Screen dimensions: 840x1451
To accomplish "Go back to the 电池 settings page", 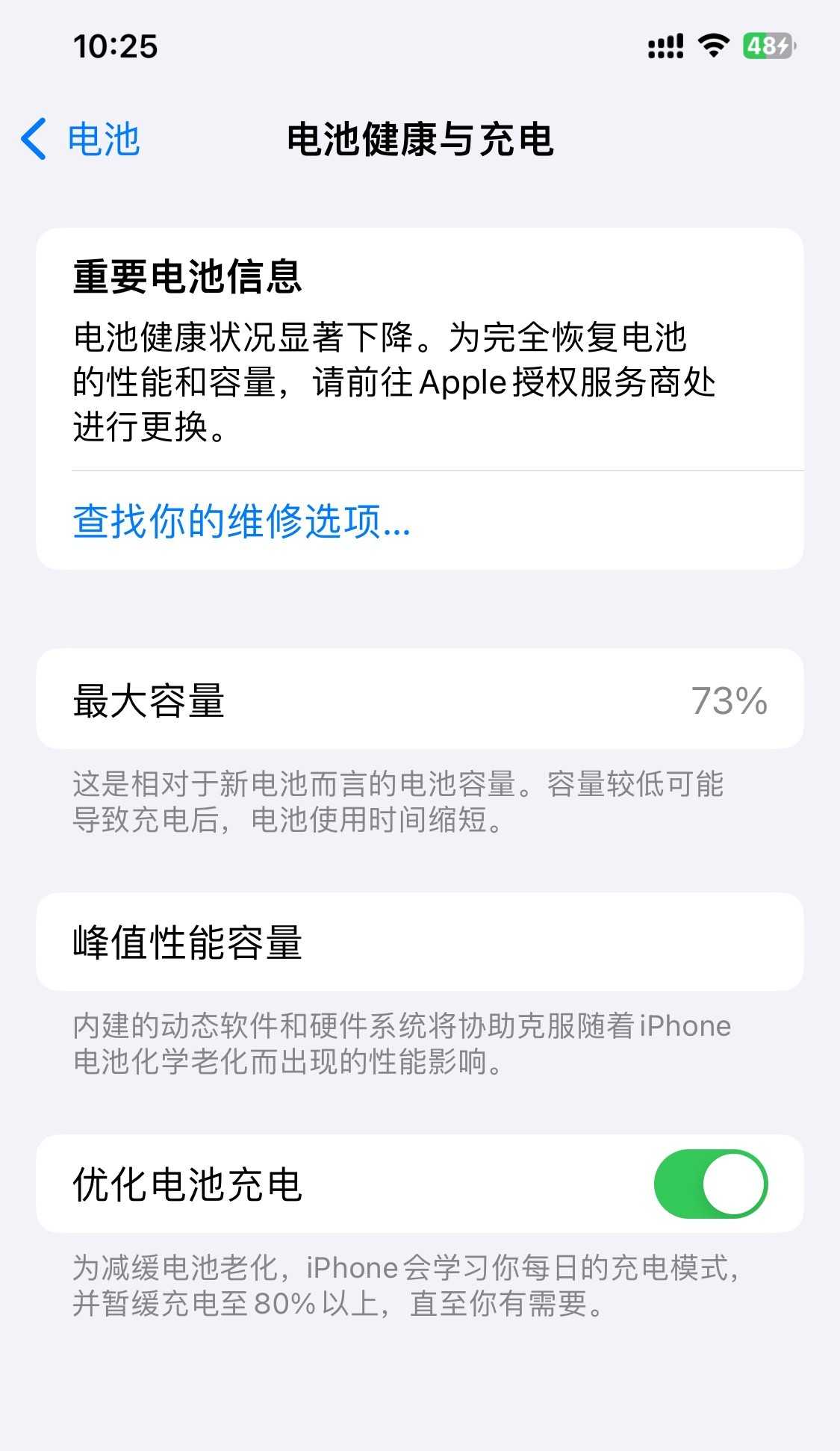I will pos(81,140).
